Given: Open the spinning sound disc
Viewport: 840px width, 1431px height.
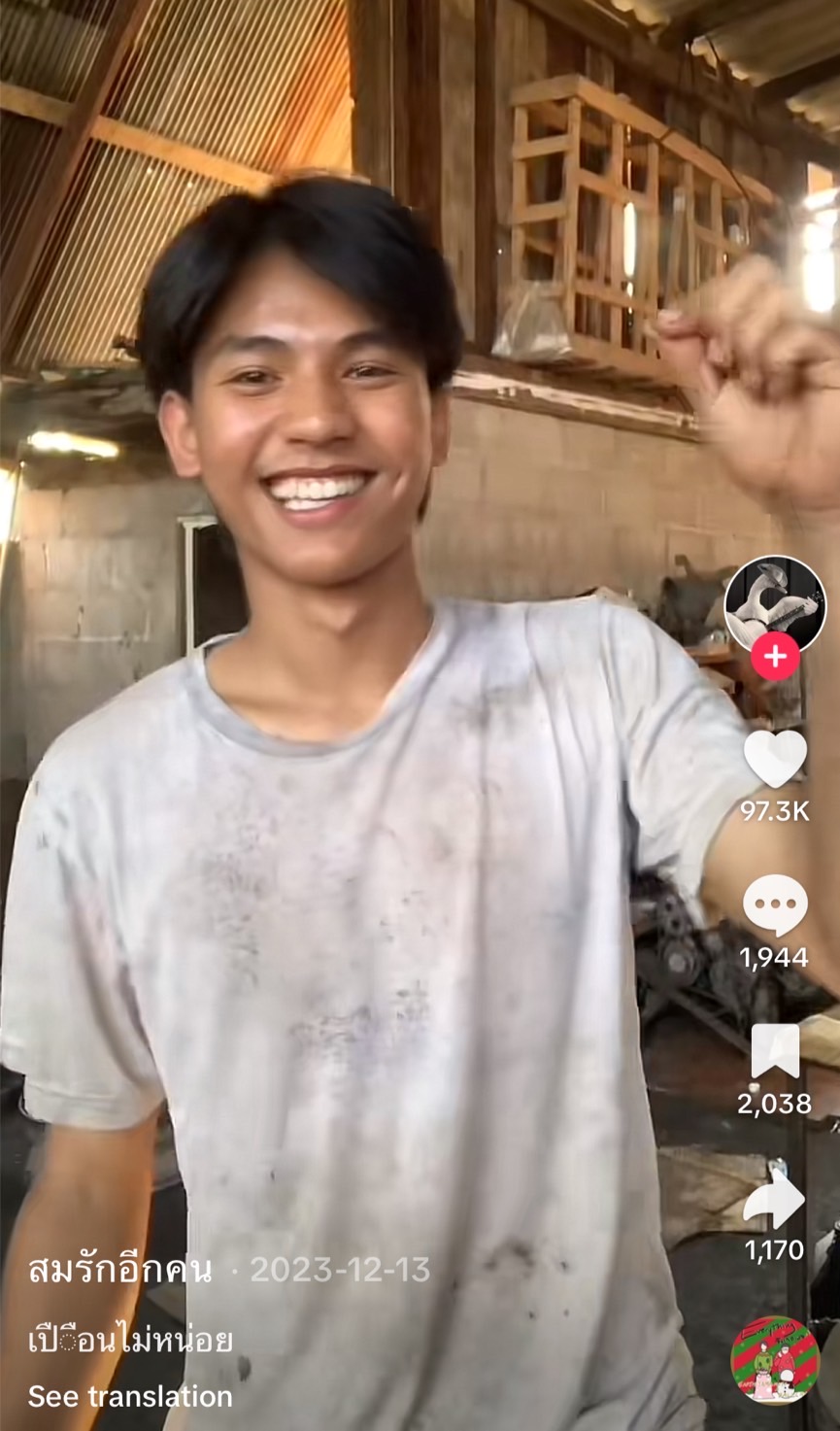Looking at the screenshot, I should (775, 1360).
